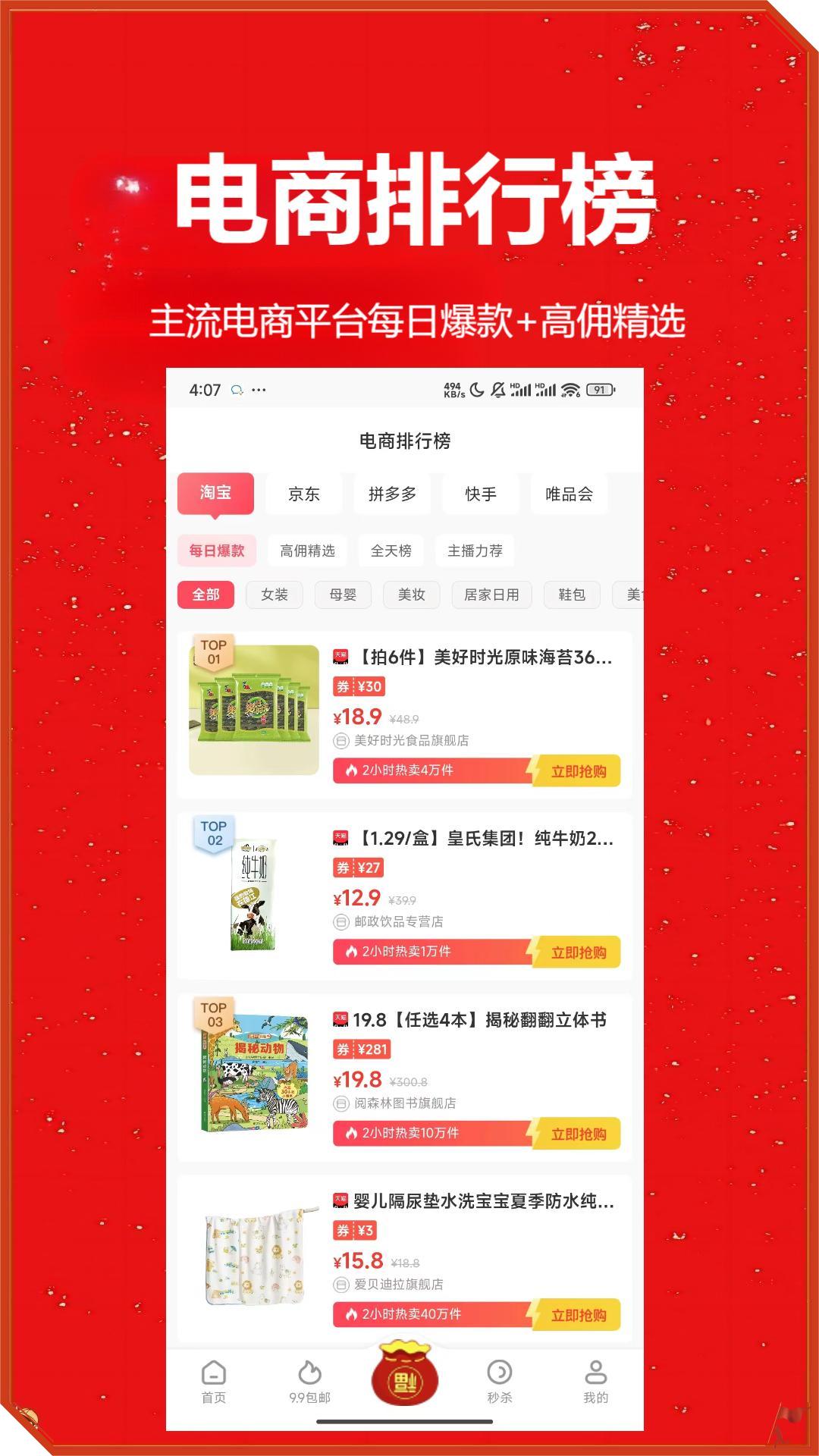Select the 女装 category filter
The image size is (819, 1456).
(x=275, y=595)
